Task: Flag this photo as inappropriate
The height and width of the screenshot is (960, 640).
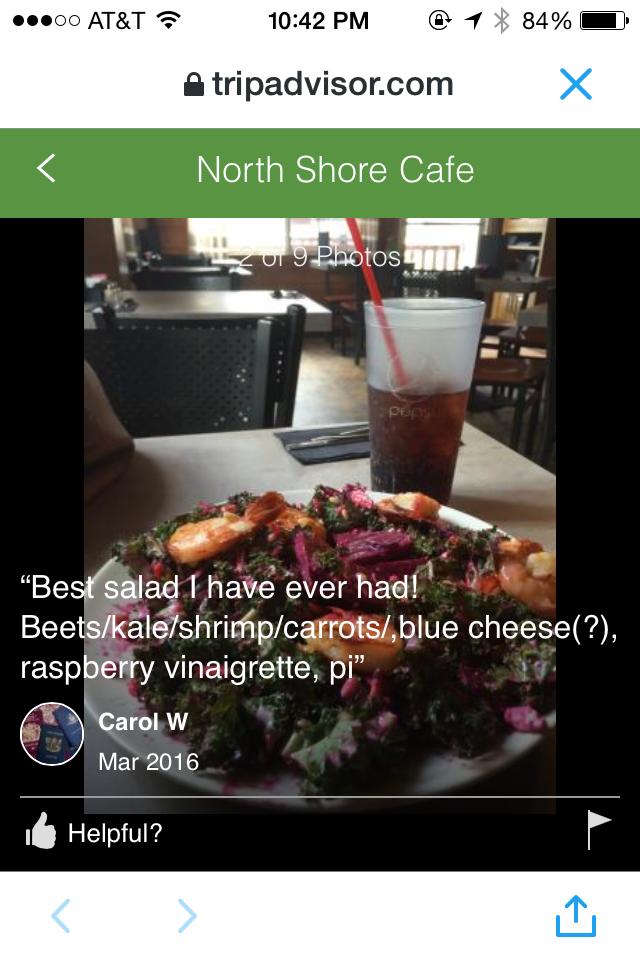Action: (x=598, y=830)
